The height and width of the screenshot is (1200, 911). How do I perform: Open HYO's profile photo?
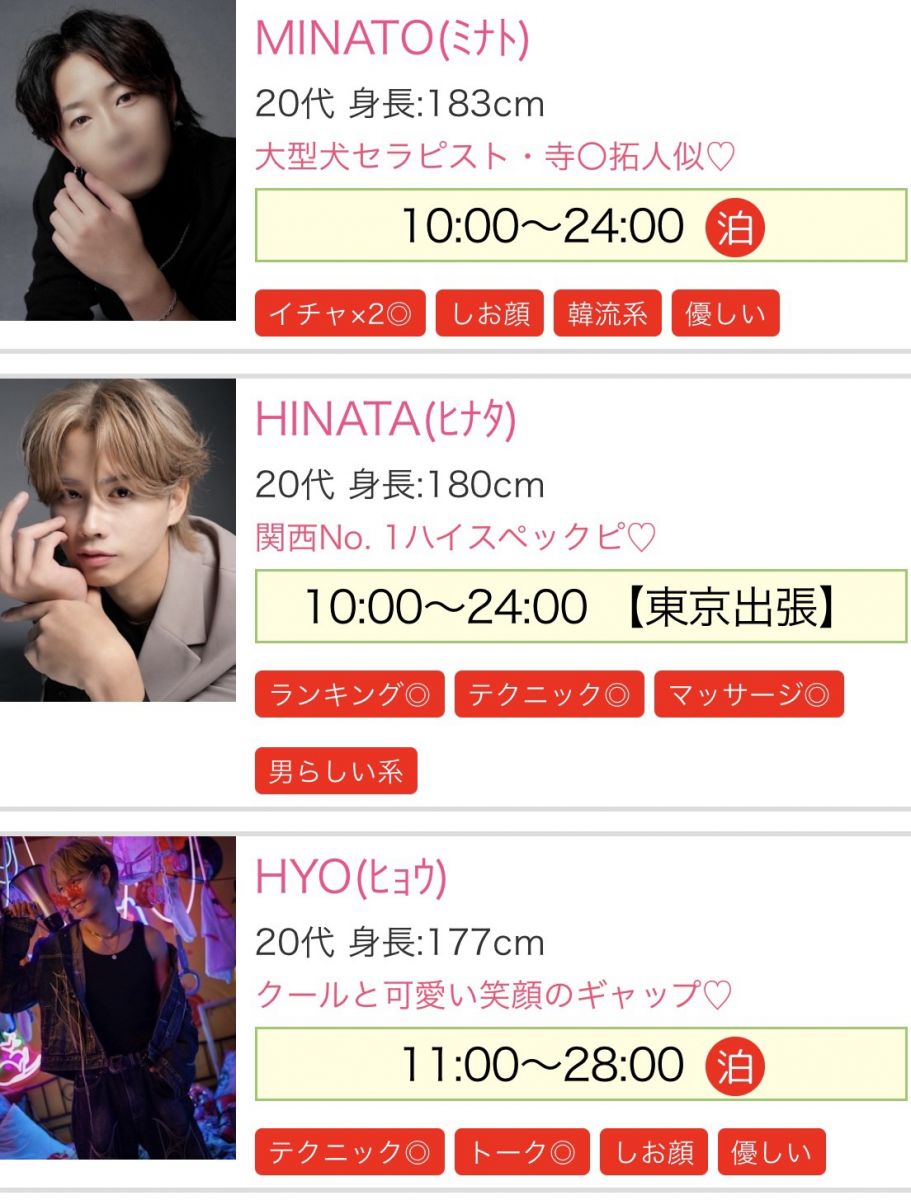point(117,997)
